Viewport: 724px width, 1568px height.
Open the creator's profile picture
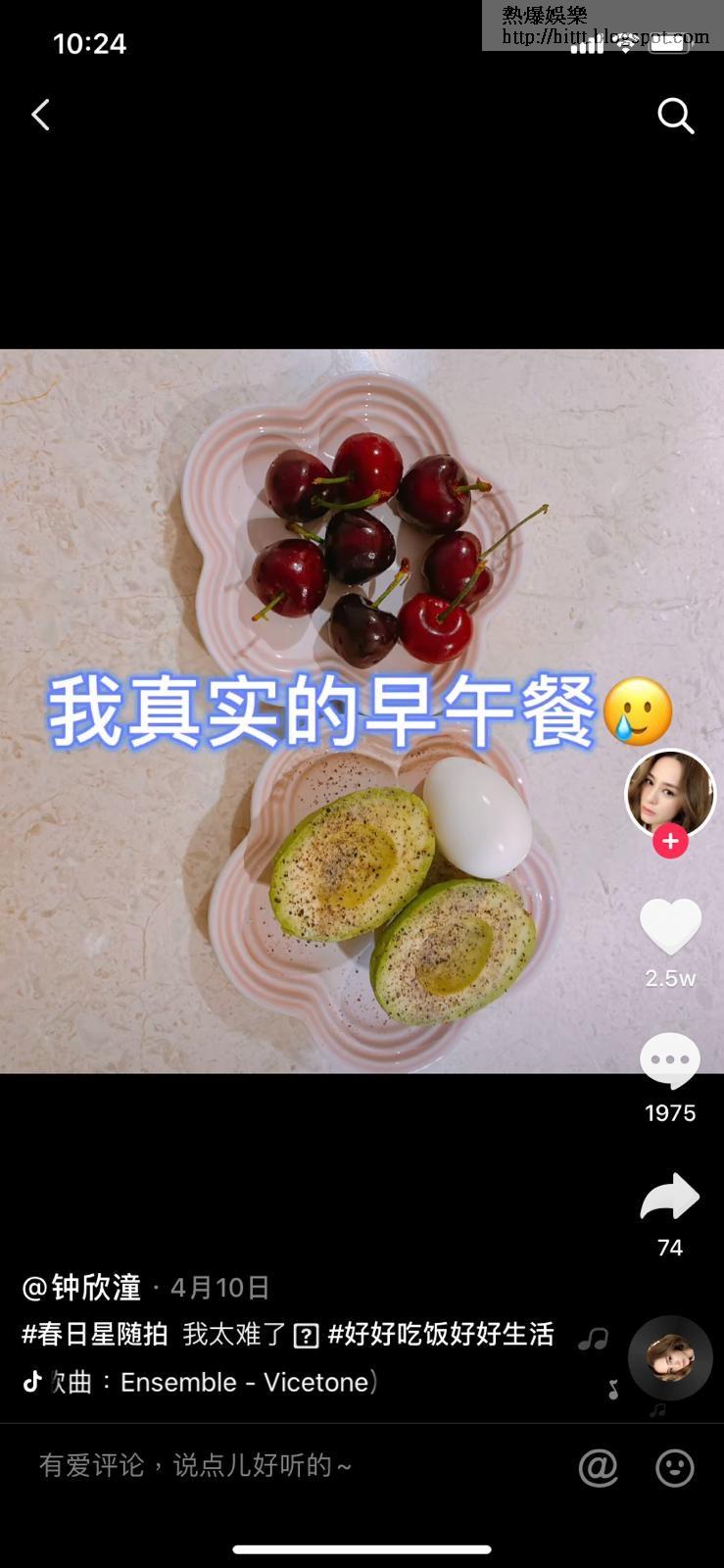(670, 793)
